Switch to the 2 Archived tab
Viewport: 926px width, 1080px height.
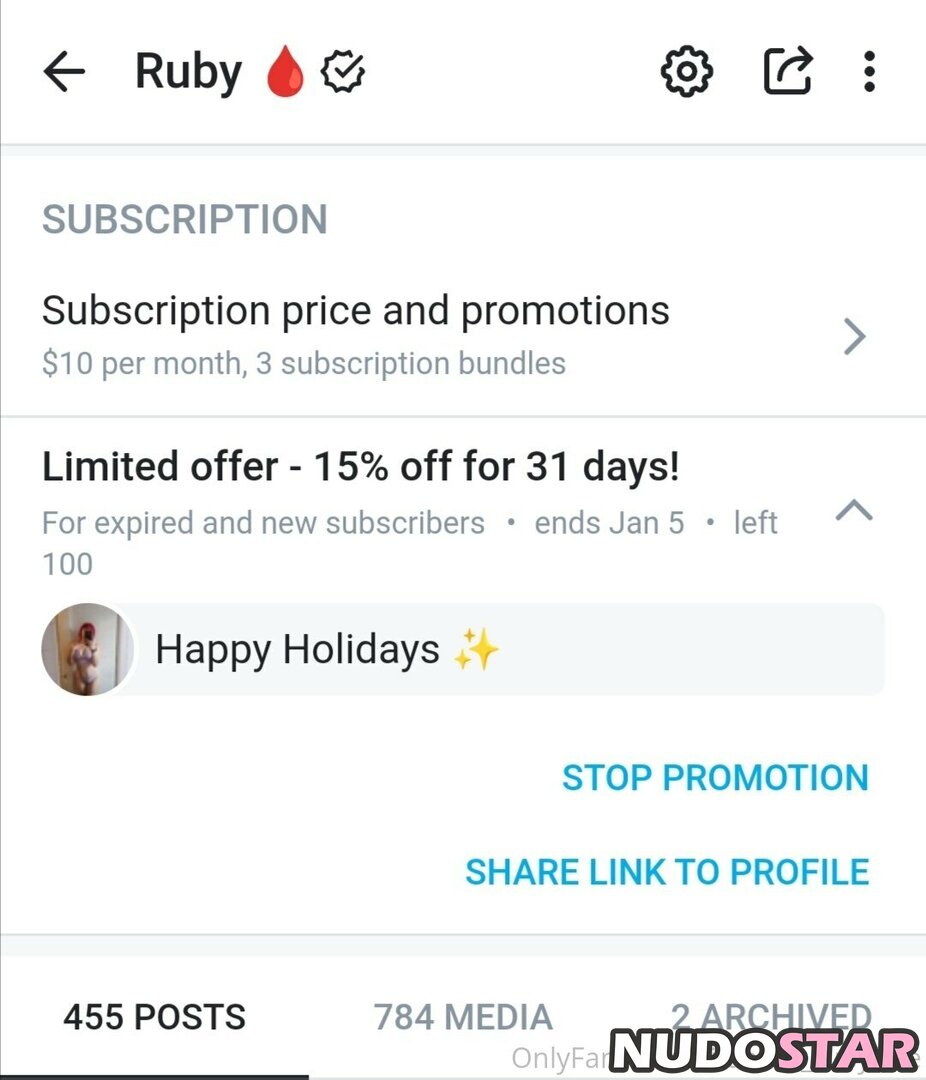click(x=770, y=1016)
